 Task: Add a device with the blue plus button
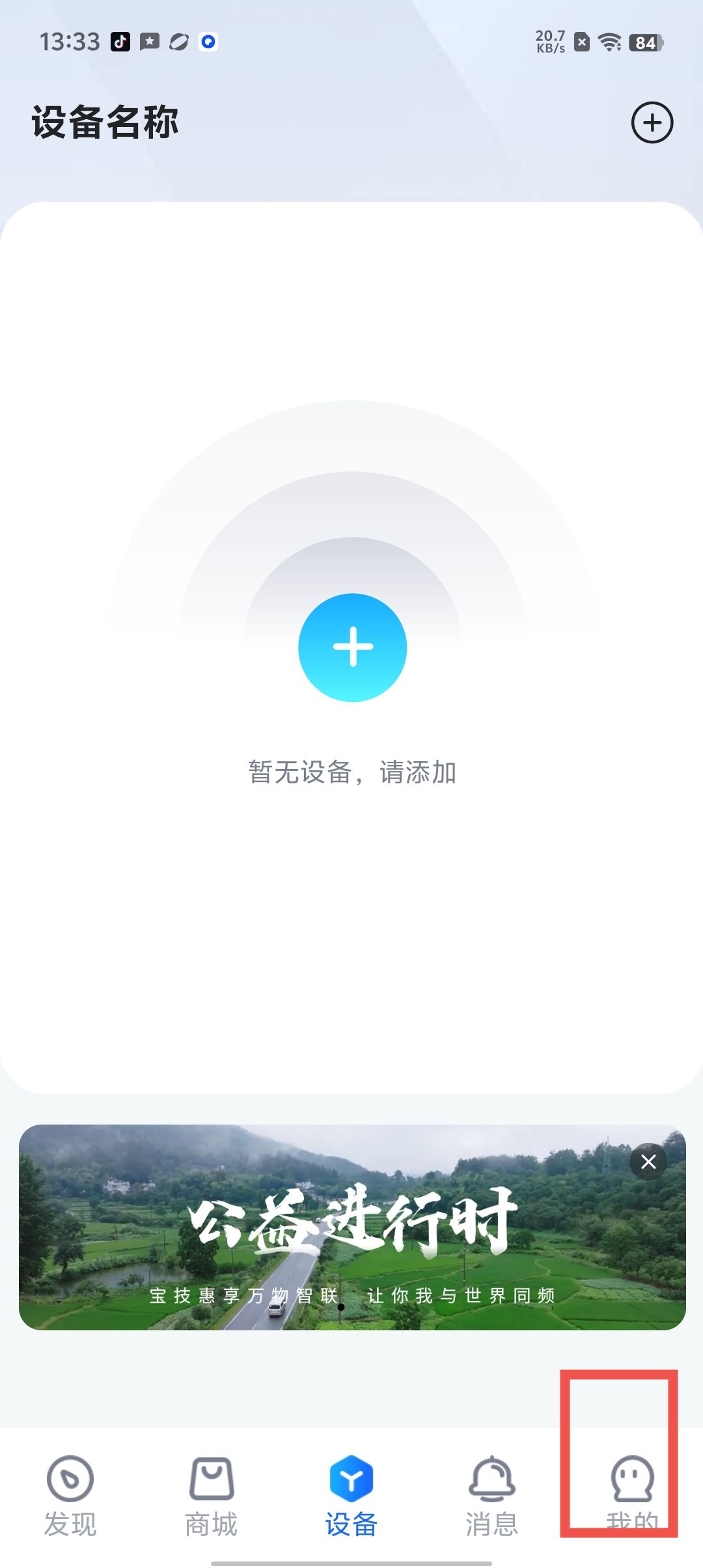click(352, 647)
